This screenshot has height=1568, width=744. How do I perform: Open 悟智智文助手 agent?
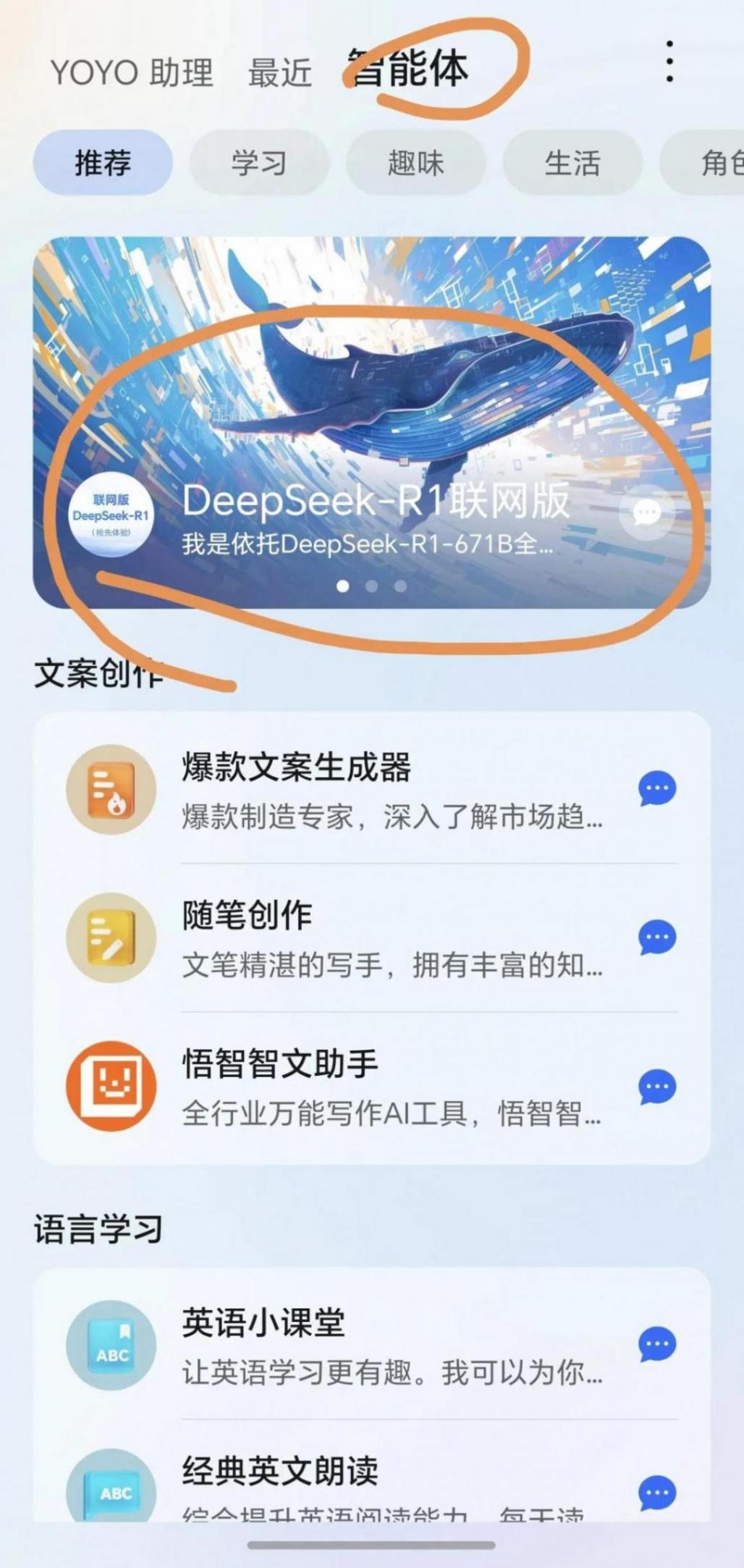pyautogui.click(x=362, y=1087)
